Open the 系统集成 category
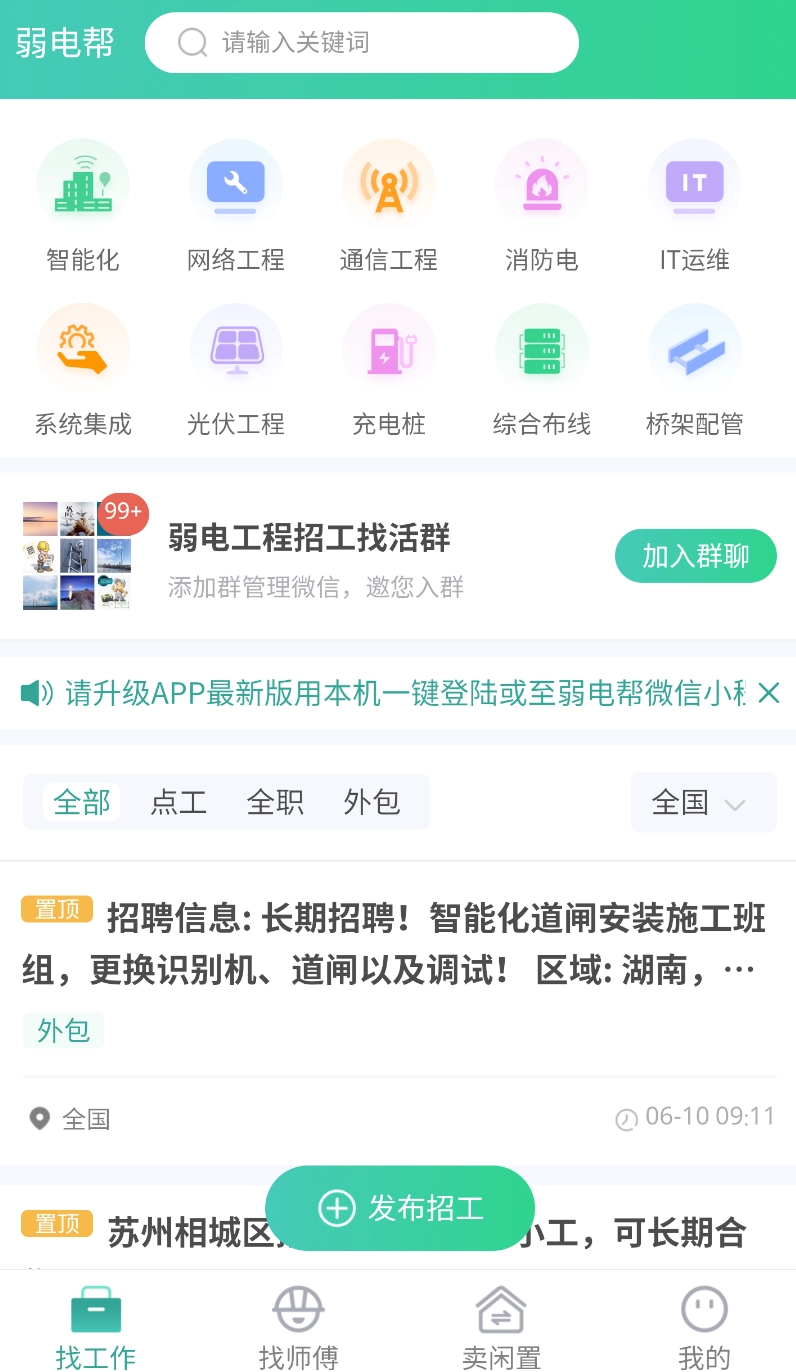This screenshot has height=1372, width=796. pyautogui.click(x=83, y=370)
